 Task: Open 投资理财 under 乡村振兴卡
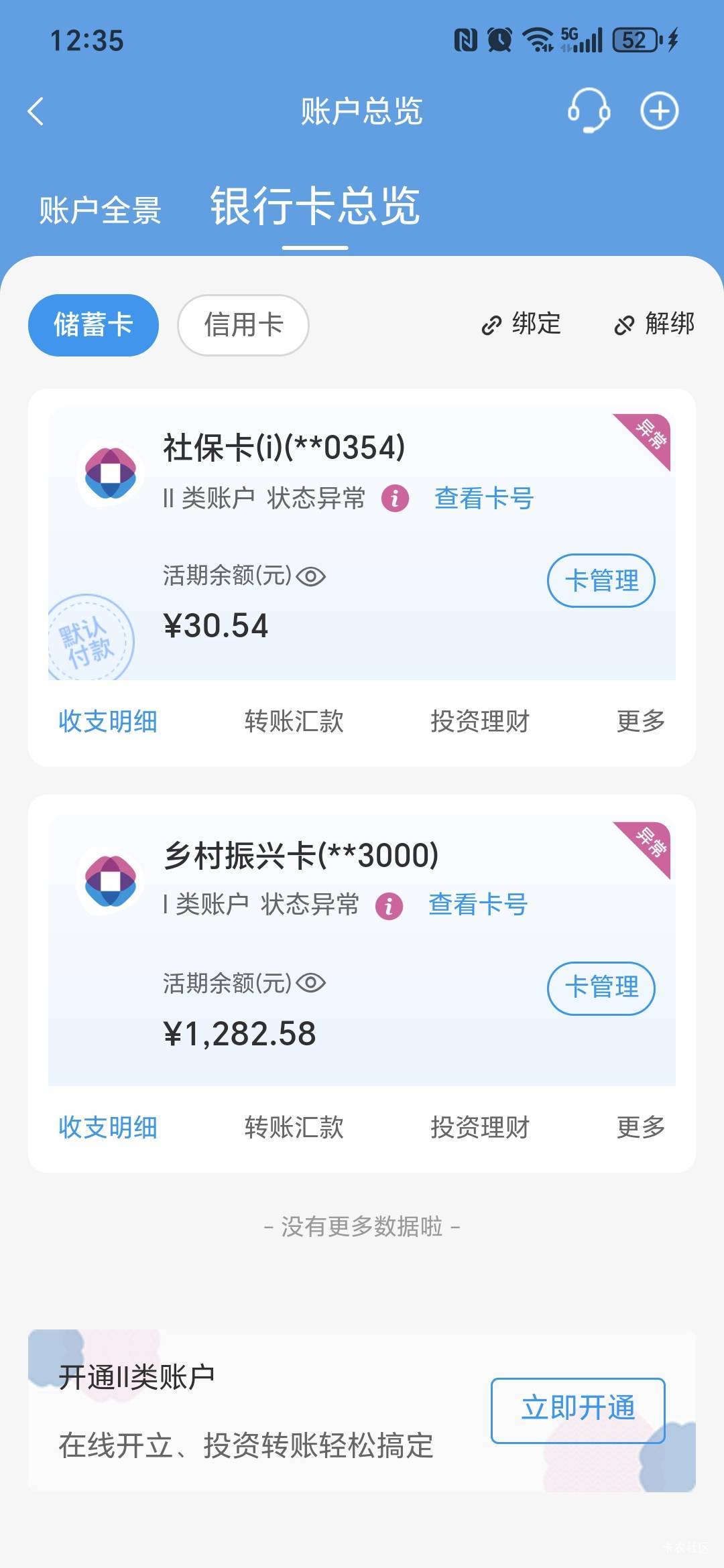click(480, 1128)
